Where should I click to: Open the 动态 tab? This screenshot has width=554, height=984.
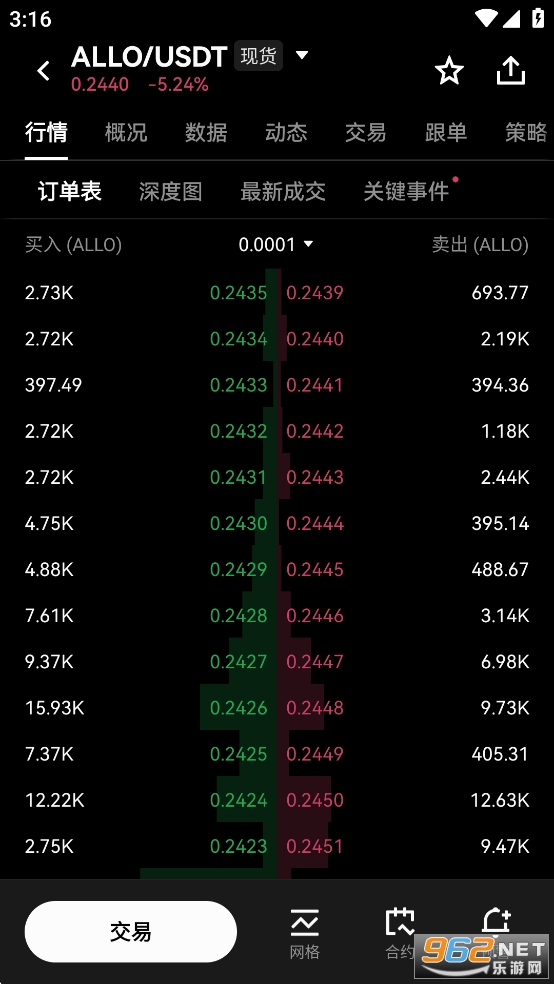coord(286,132)
